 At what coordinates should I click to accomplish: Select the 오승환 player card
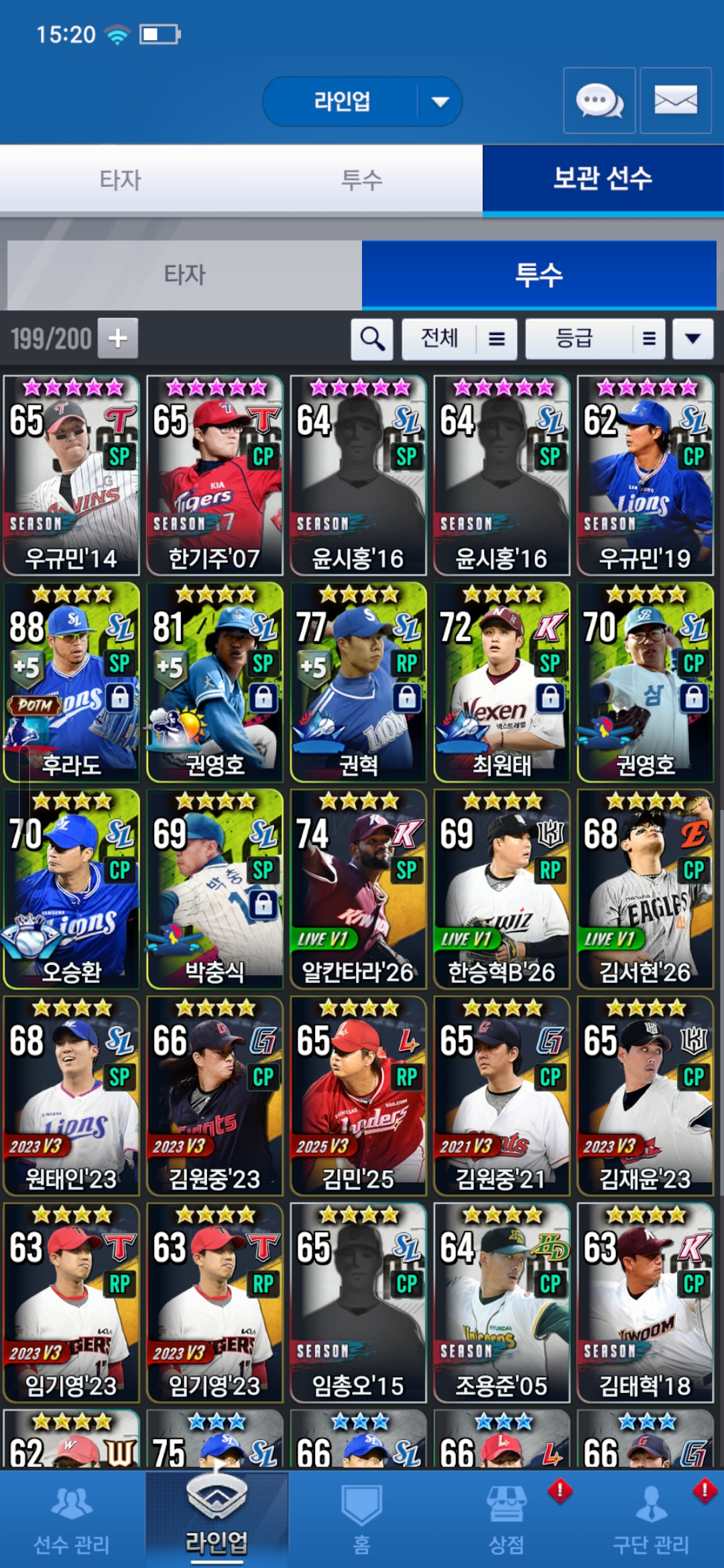pyautogui.click(x=72, y=889)
